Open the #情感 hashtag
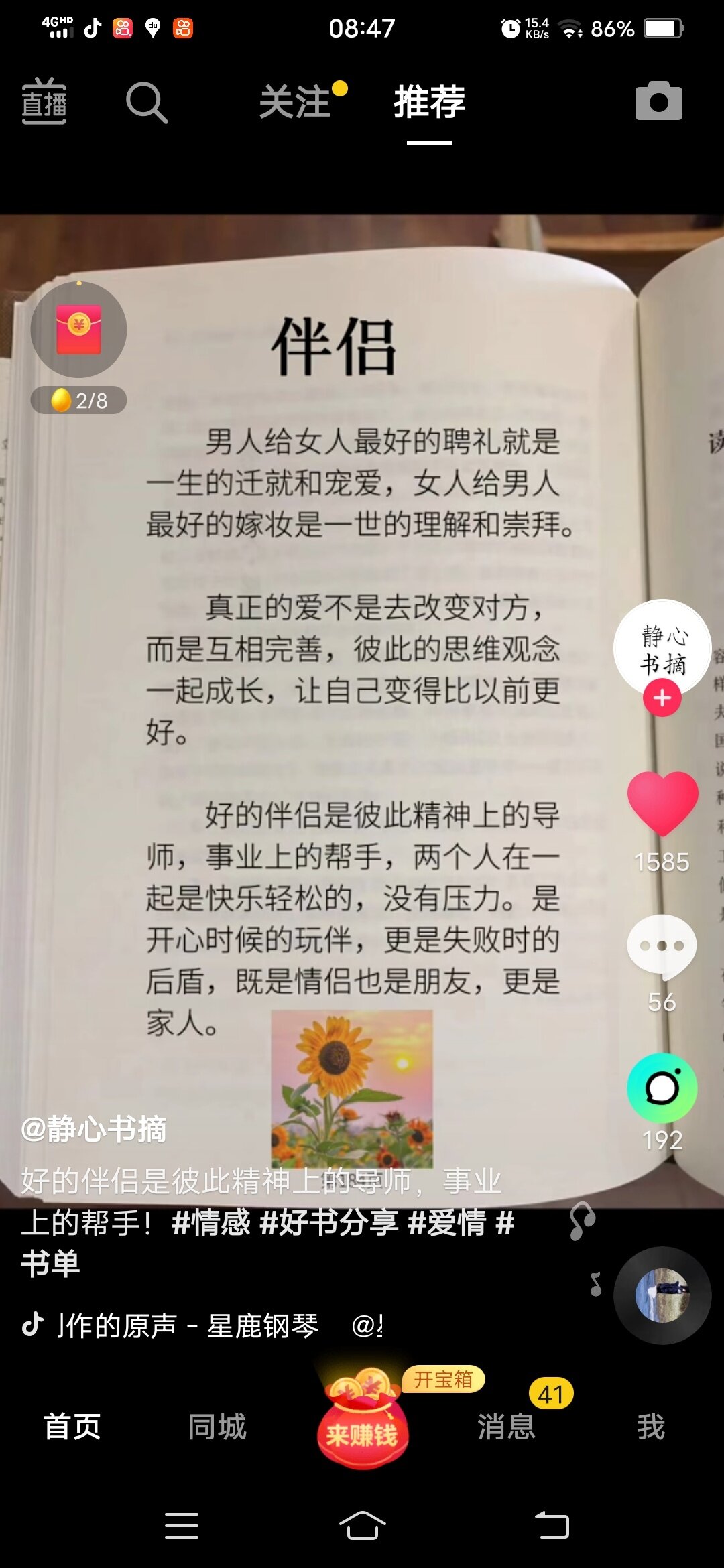Image resolution: width=724 pixels, height=1568 pixels. [x=211, y=1223]
